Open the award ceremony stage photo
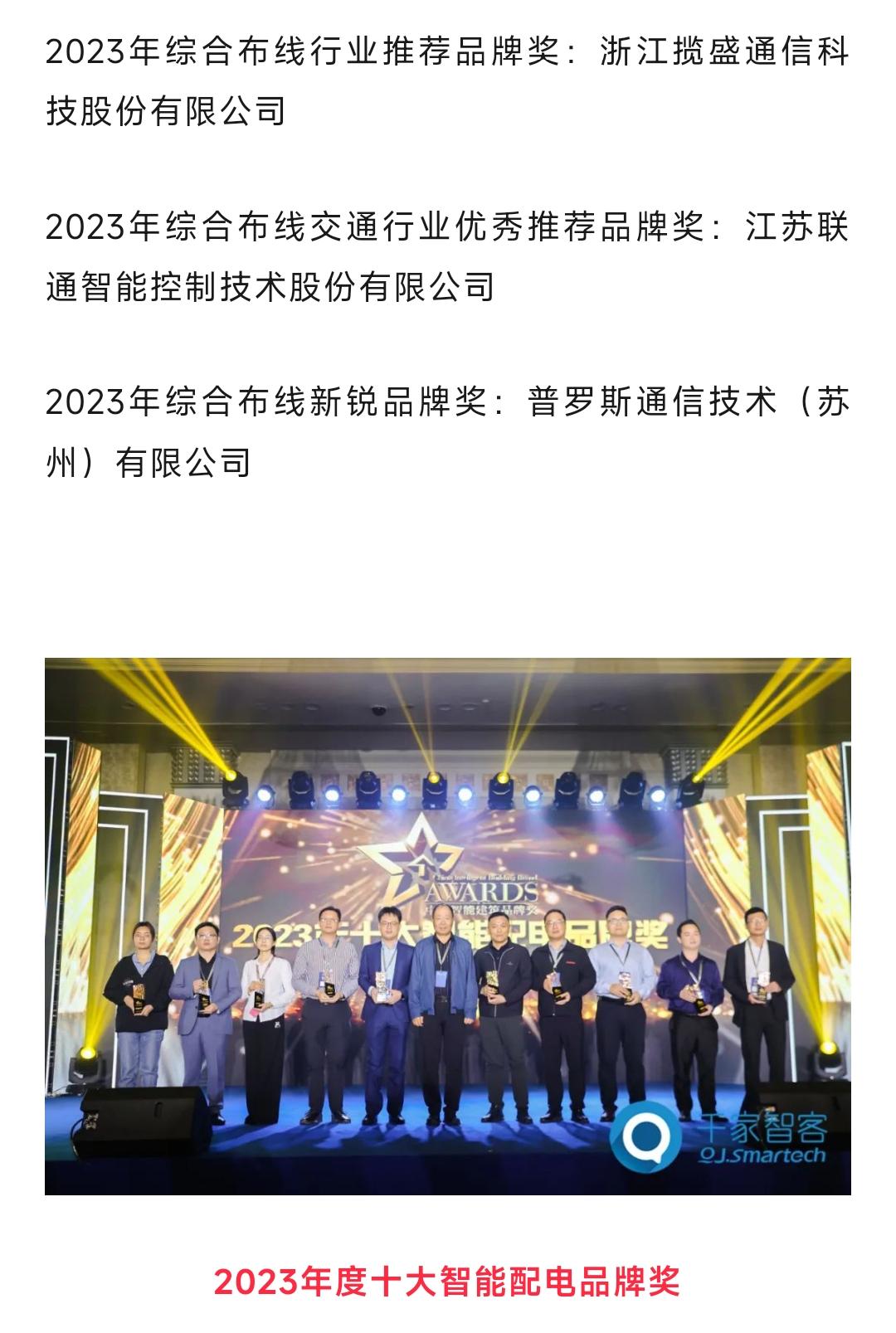 (448, 926)
